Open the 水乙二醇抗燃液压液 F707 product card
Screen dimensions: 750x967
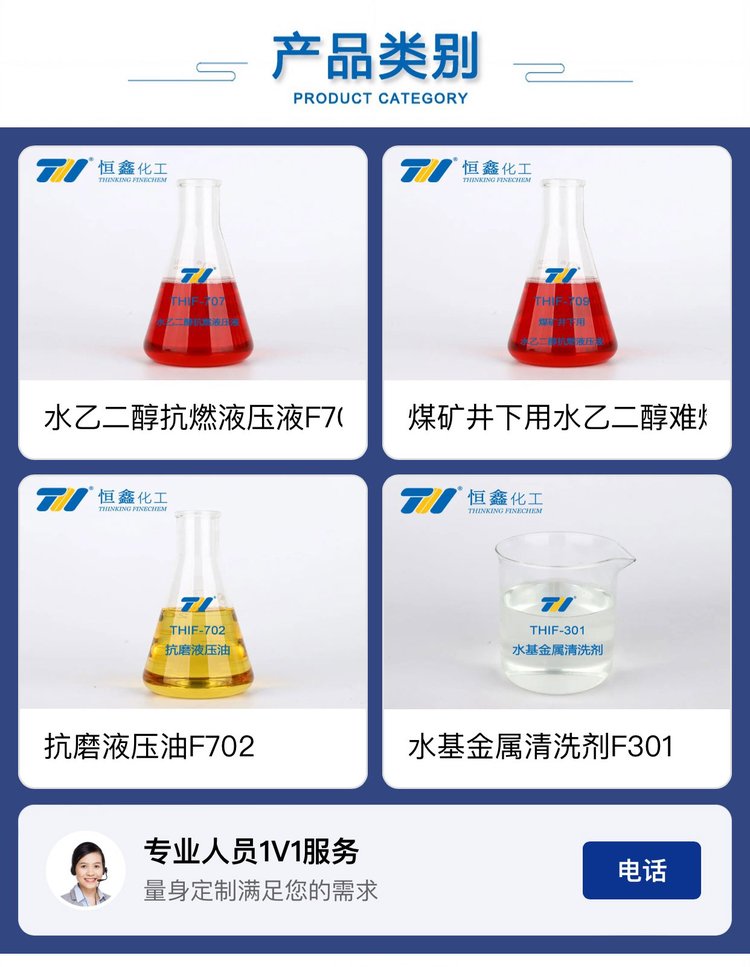193,302
